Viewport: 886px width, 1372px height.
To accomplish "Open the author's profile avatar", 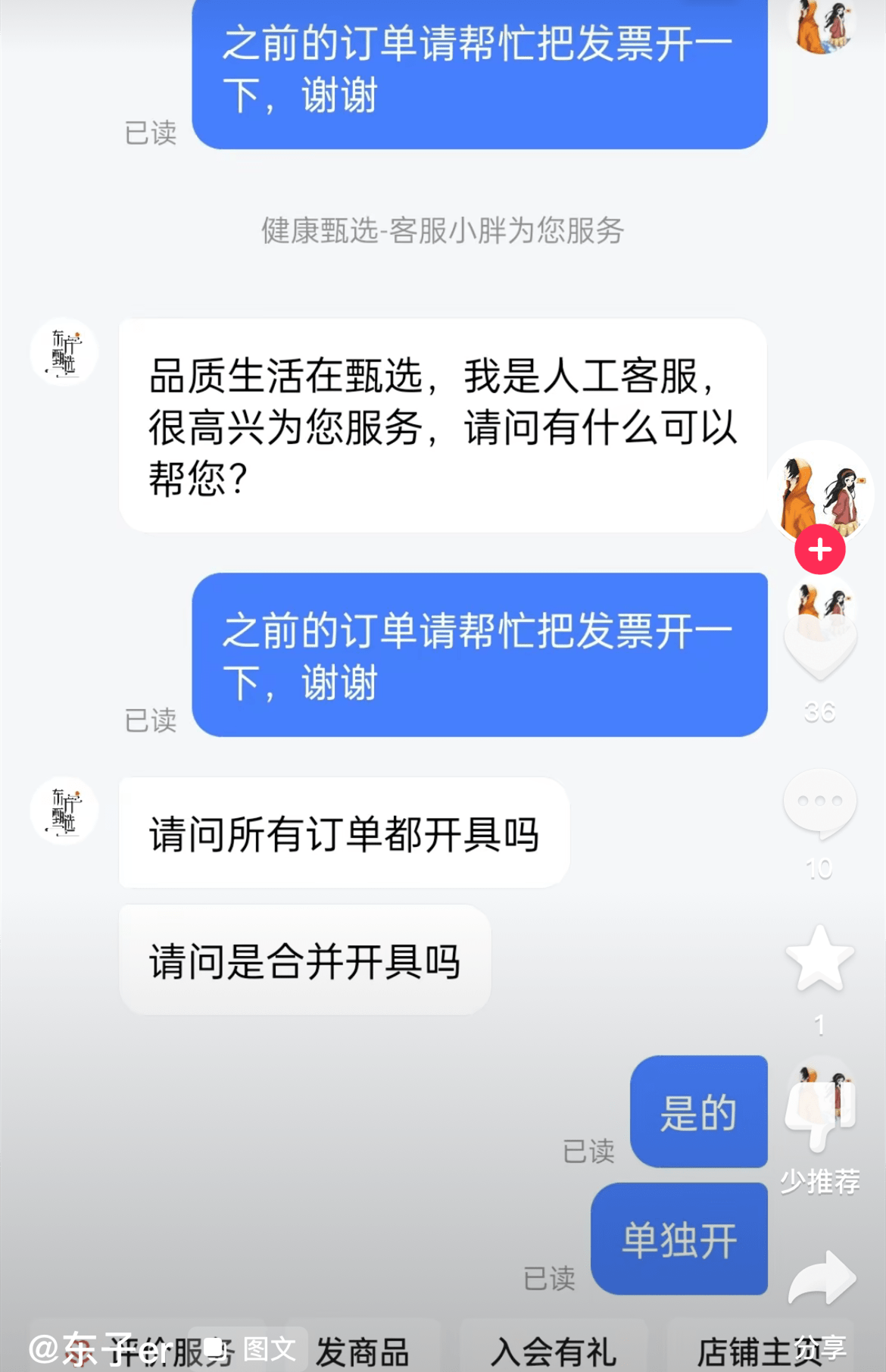I will pyautogui.click(x=821, y=492).
